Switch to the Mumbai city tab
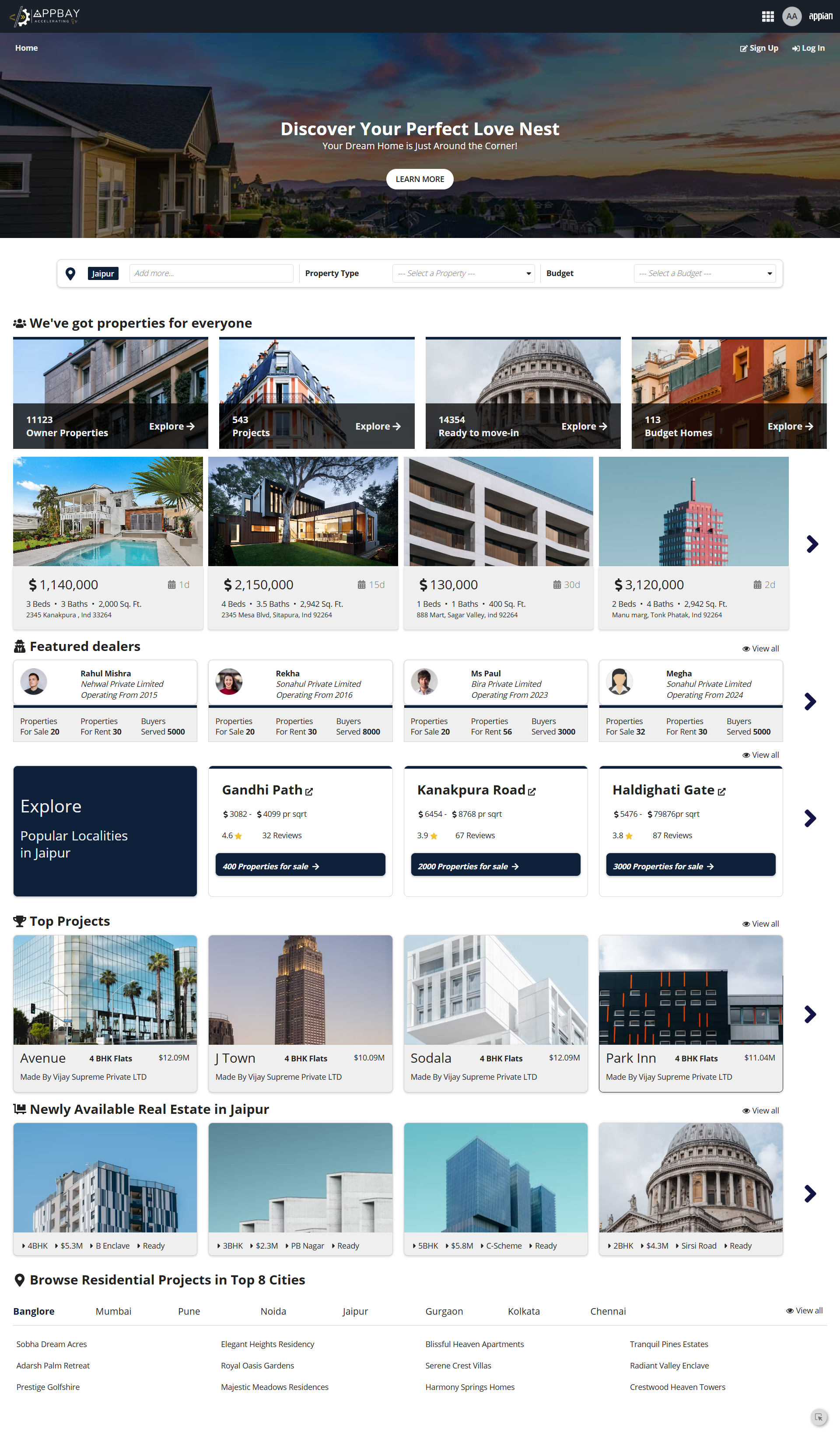 (113, 1311)
